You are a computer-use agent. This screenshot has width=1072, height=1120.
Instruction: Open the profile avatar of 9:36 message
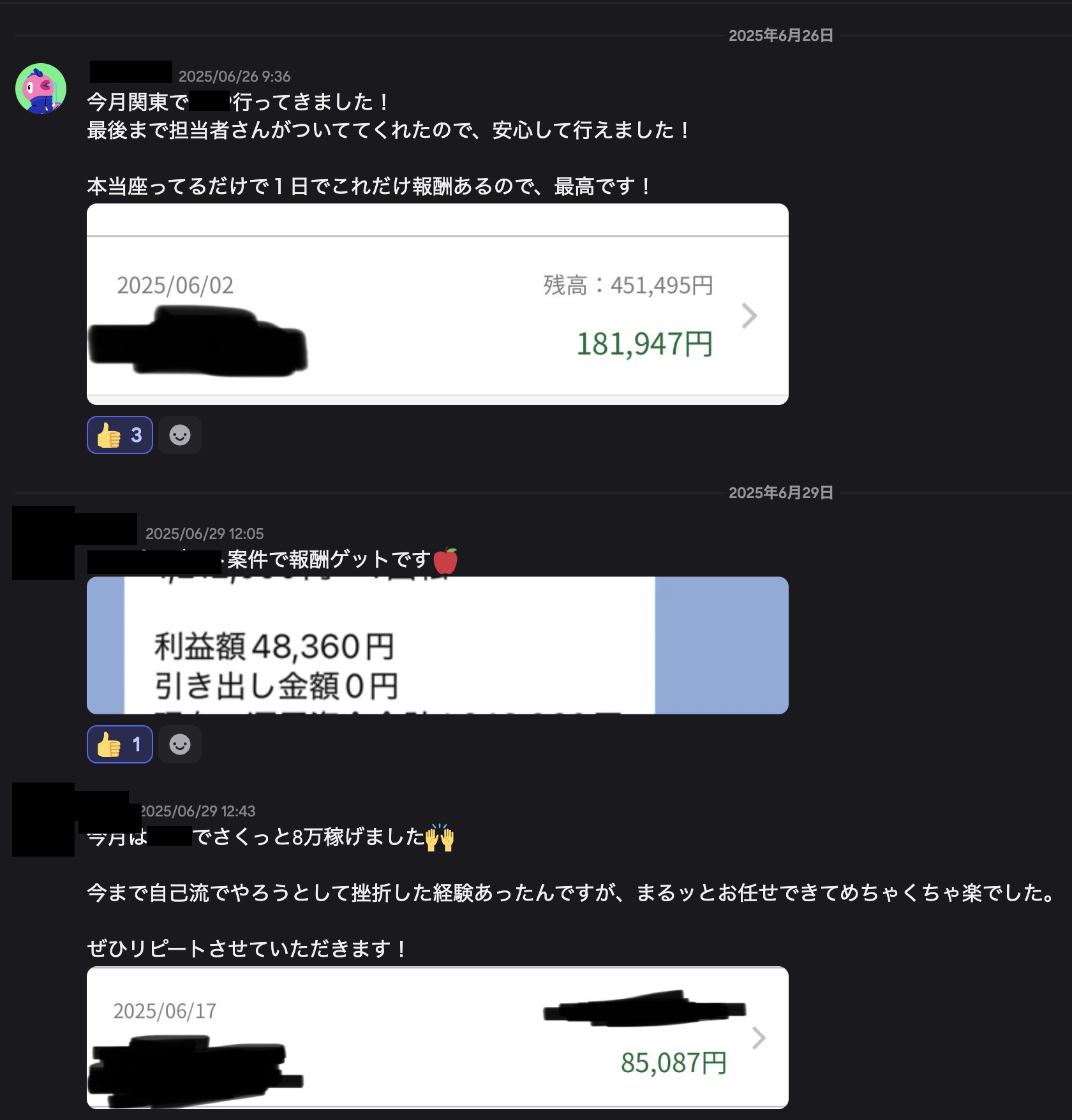click(x=41, y=89)
